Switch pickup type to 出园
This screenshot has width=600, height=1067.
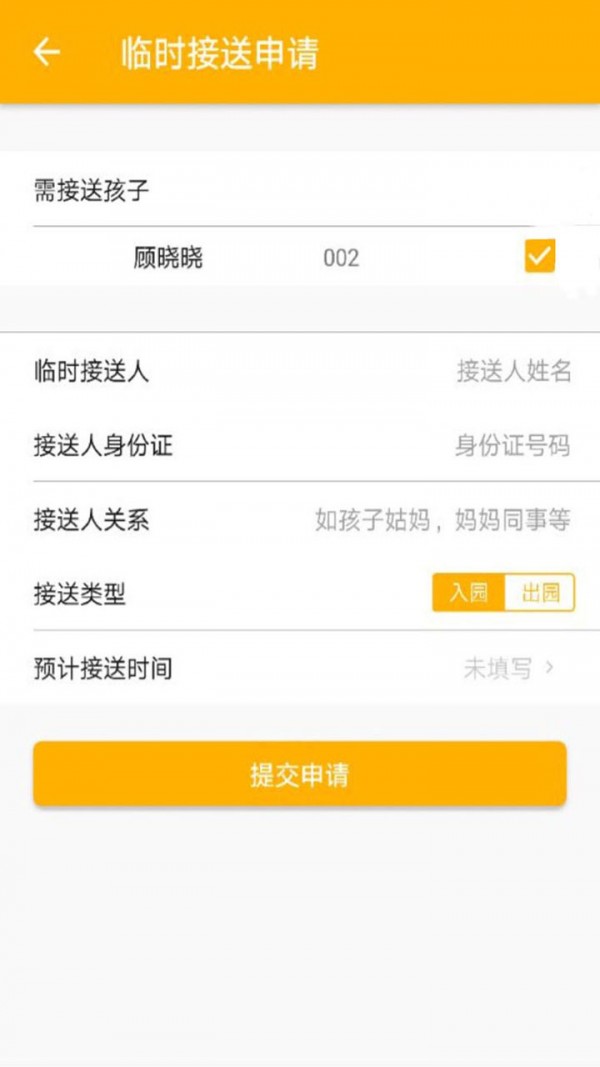click(x=540, y=593)
